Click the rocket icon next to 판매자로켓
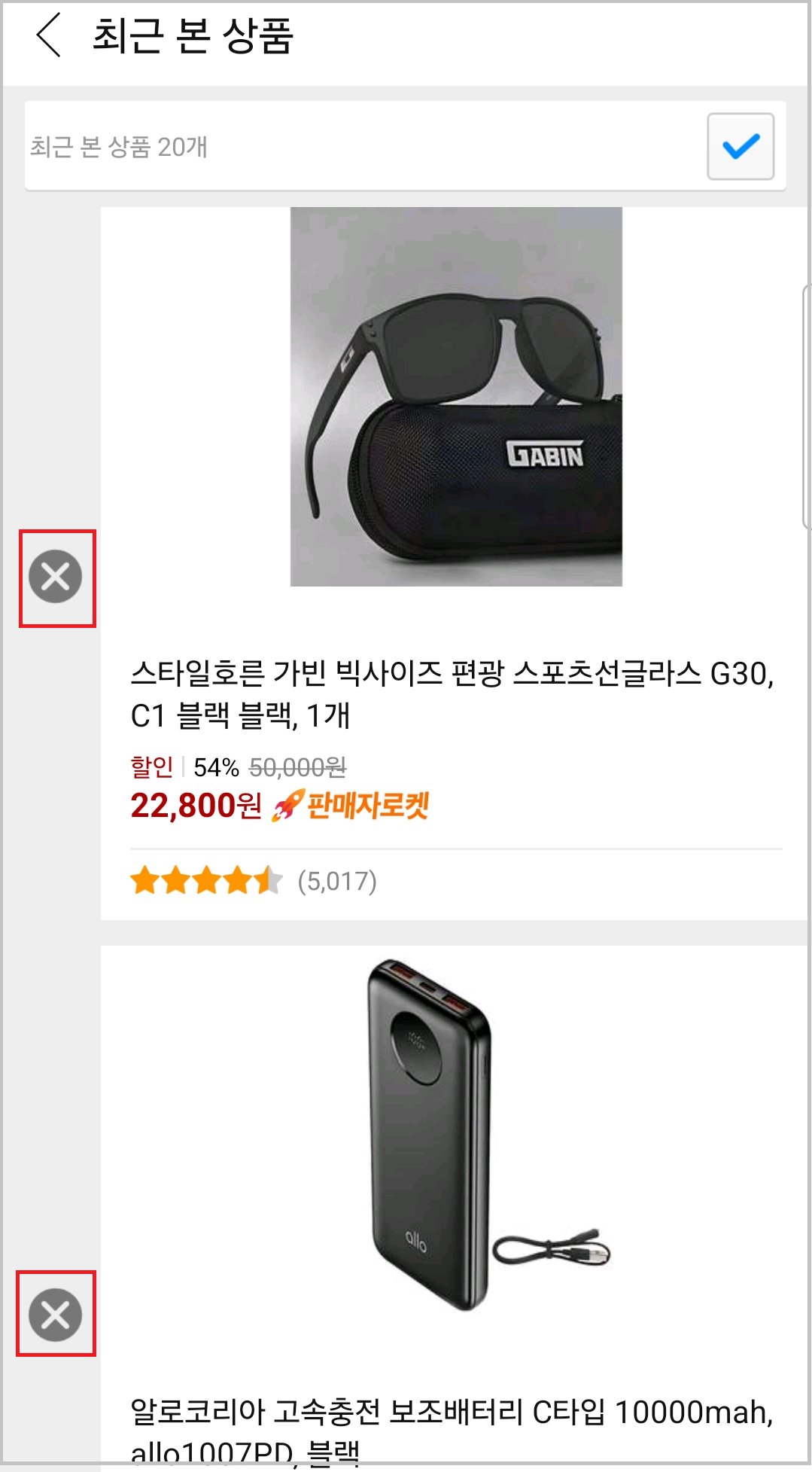This screenshot has width=812, height=1472. coord(286,804)
